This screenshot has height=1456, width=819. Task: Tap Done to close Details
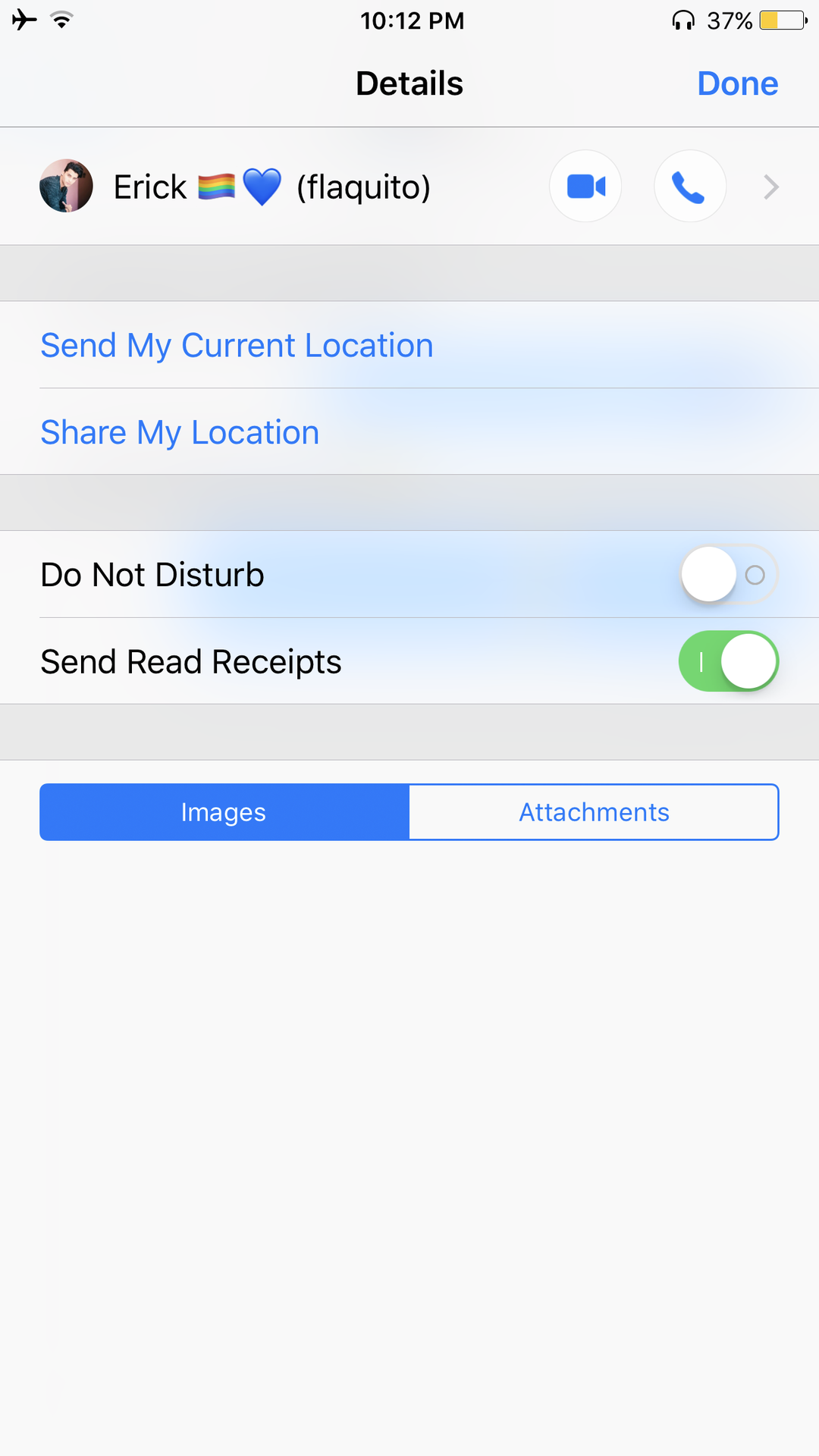pyautogui.click(x=737, y=83)
